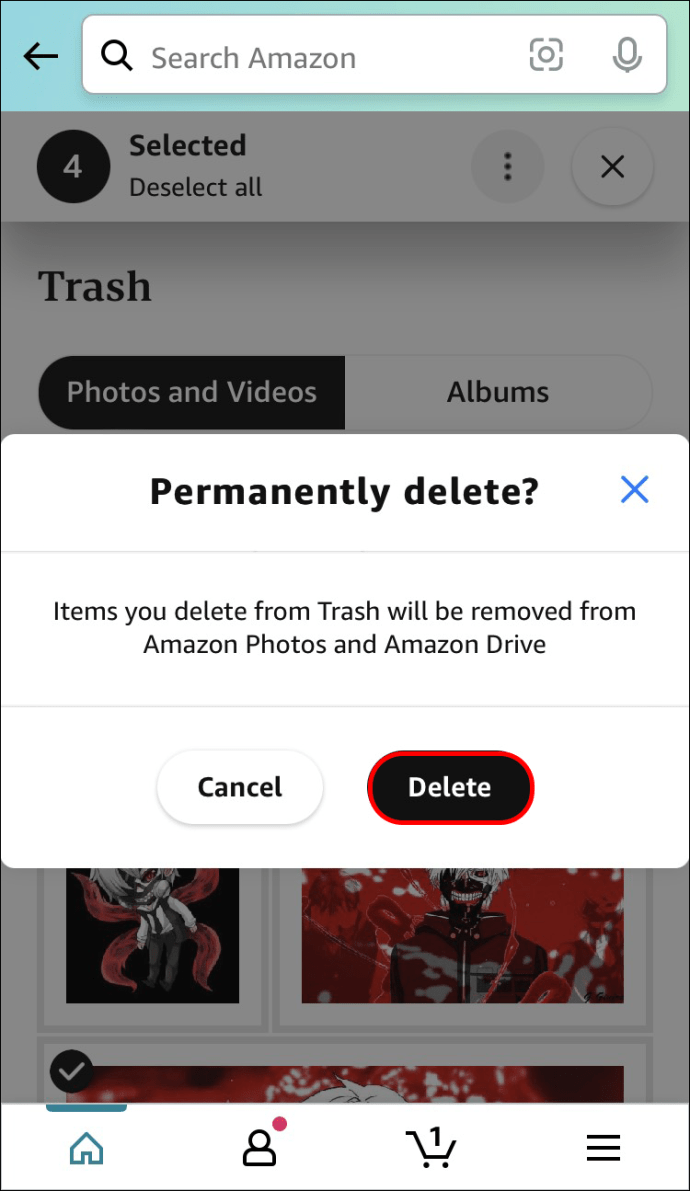Close the Permanently delete dialog
690x1191 pixels.
[x=634, y=490]
